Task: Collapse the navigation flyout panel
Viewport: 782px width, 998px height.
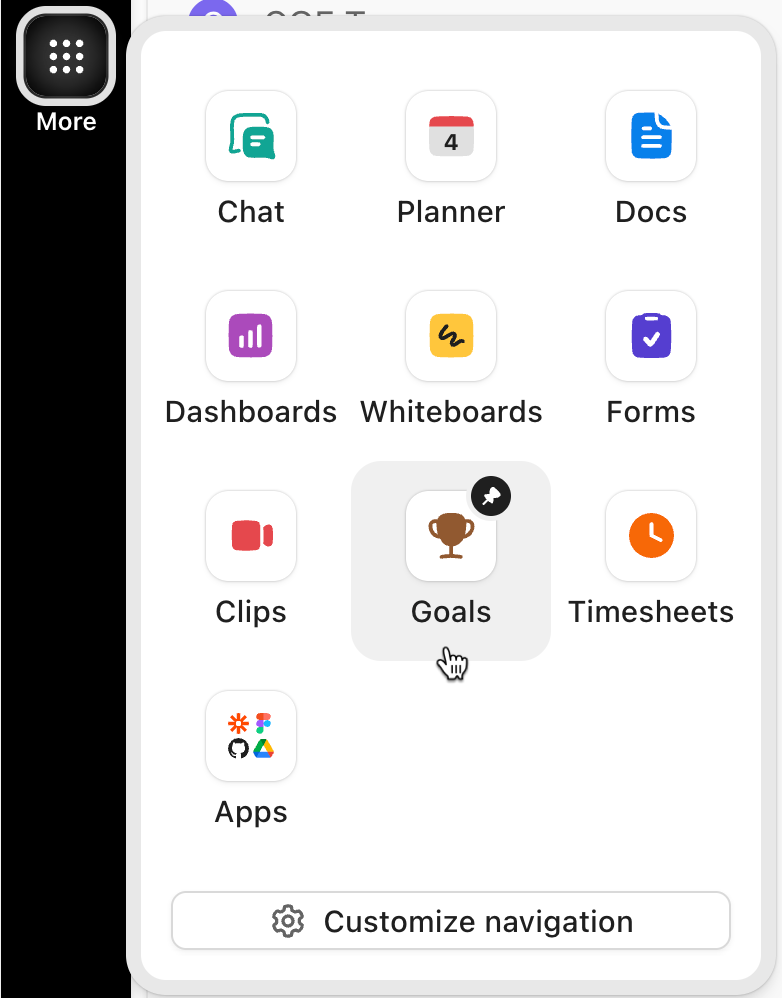Action: coord(65,57)
